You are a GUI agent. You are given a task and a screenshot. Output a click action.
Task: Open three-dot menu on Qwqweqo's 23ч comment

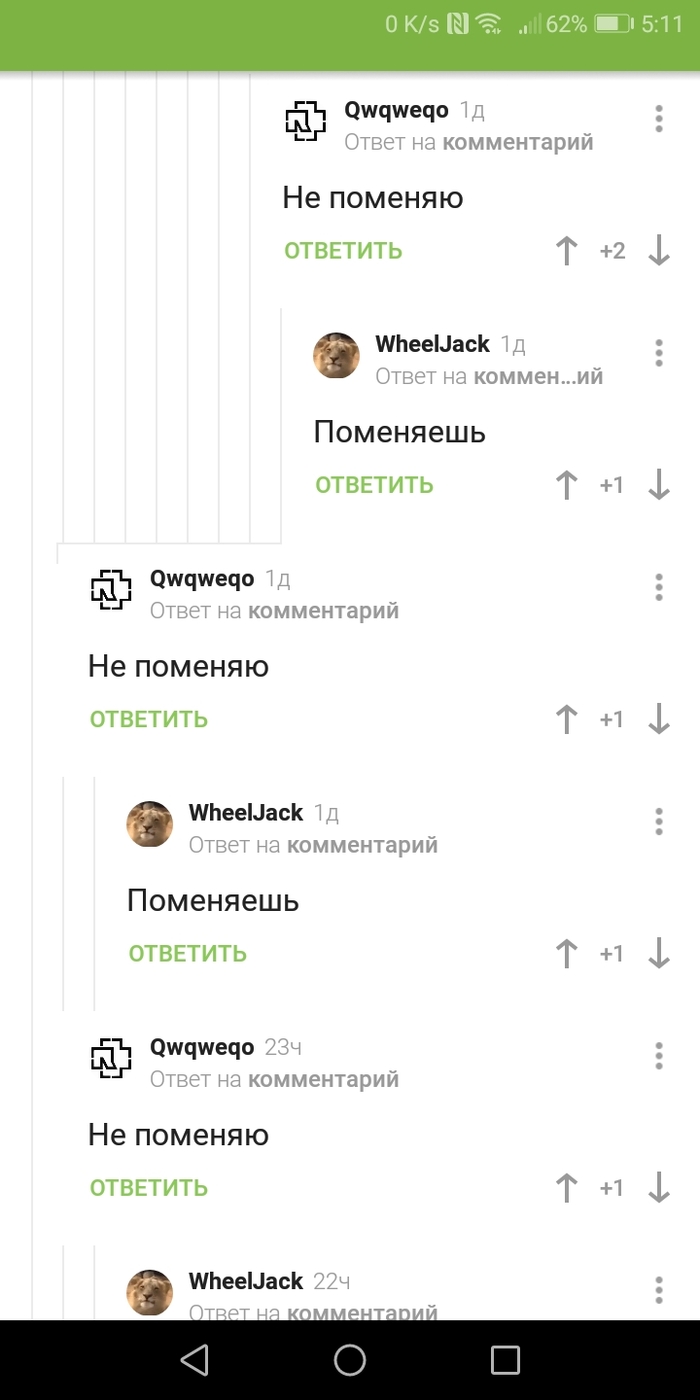click(x=658, y=1055)
